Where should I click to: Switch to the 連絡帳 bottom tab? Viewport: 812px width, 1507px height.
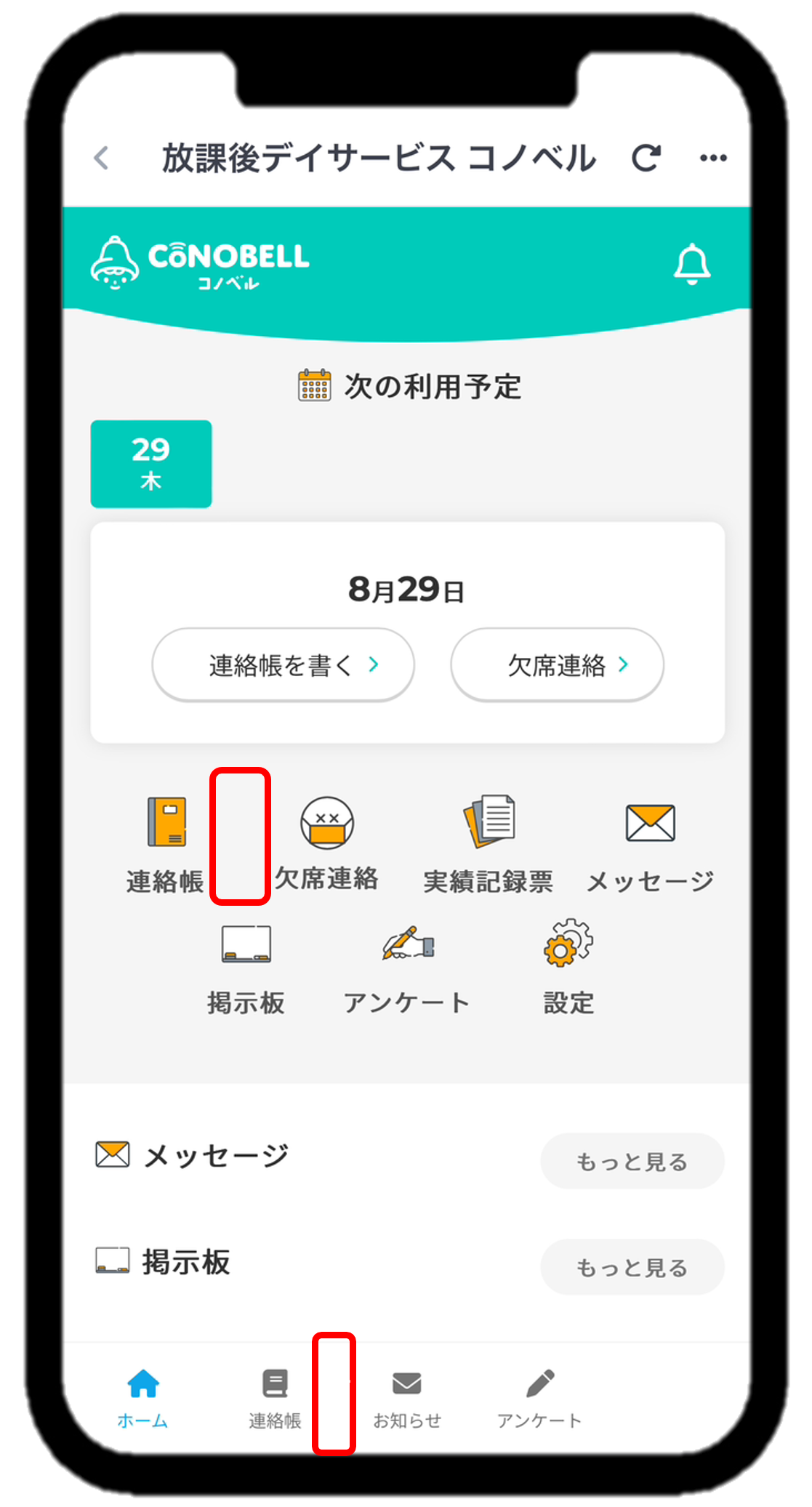coord(275,1398)
